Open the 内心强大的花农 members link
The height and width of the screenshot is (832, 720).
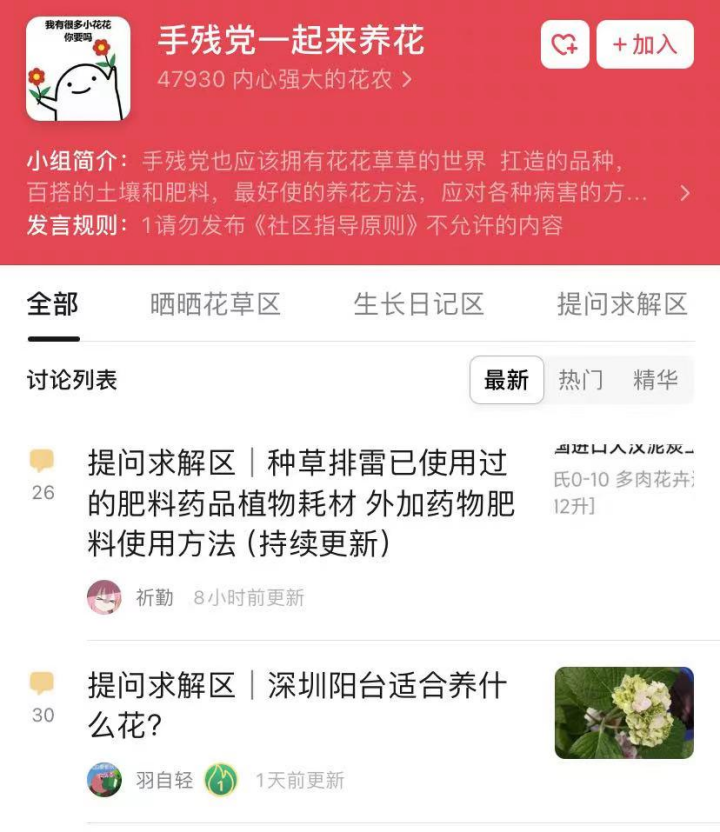point(285,79)
